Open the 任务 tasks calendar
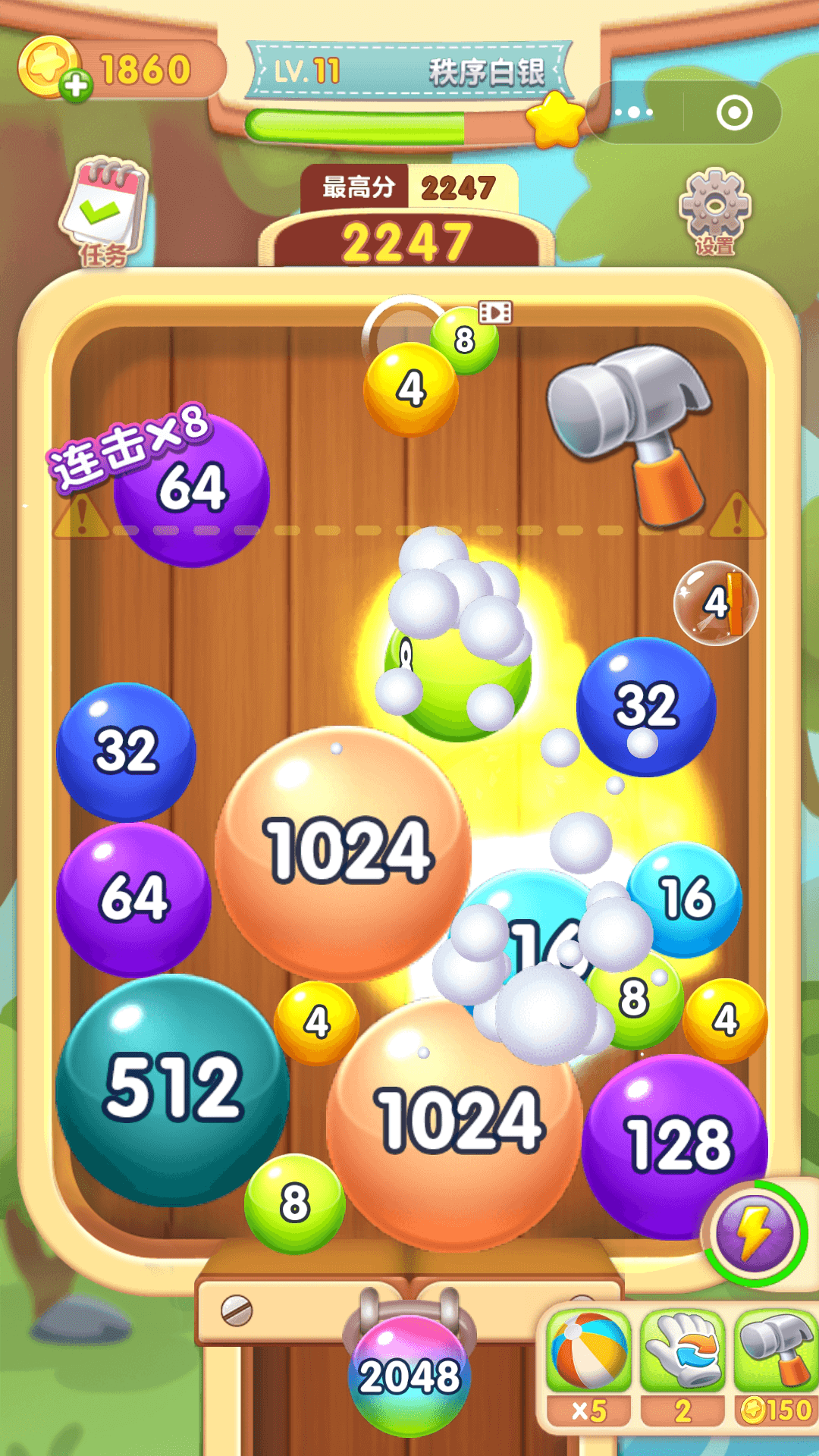The width and height of the screenshot is (819, 1456). [x=105, y=210]
